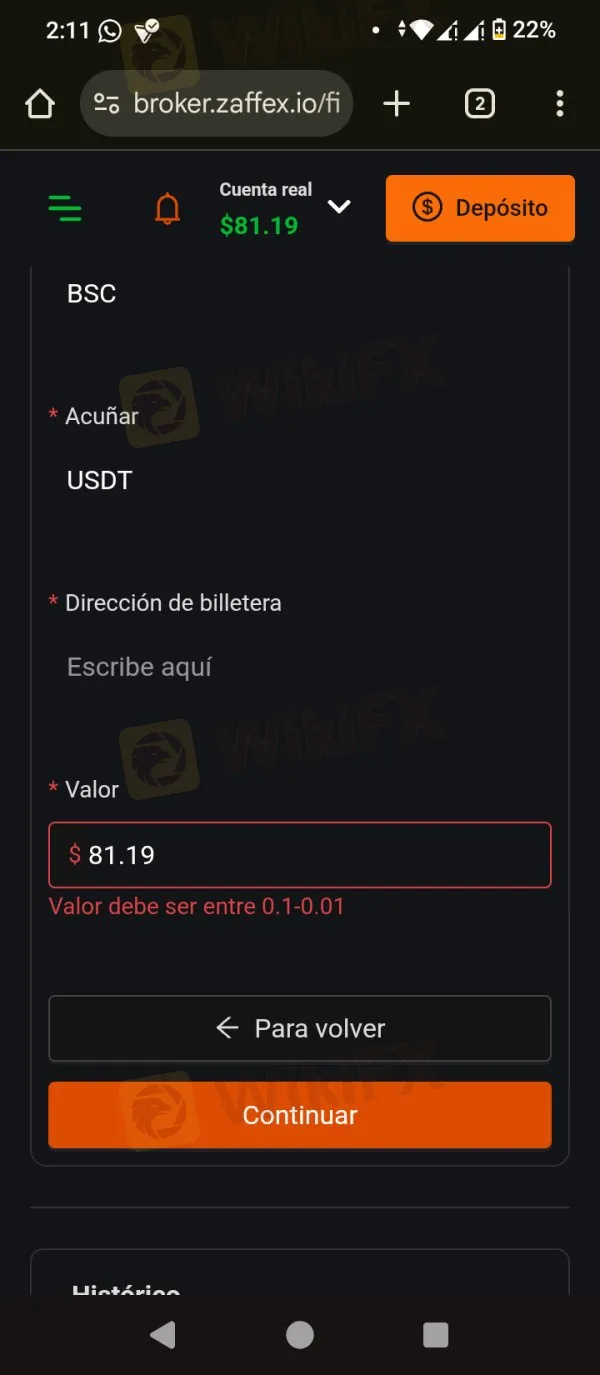Open the browser overflow menu
600x1375 pixels.
click(x=559, y=103)
